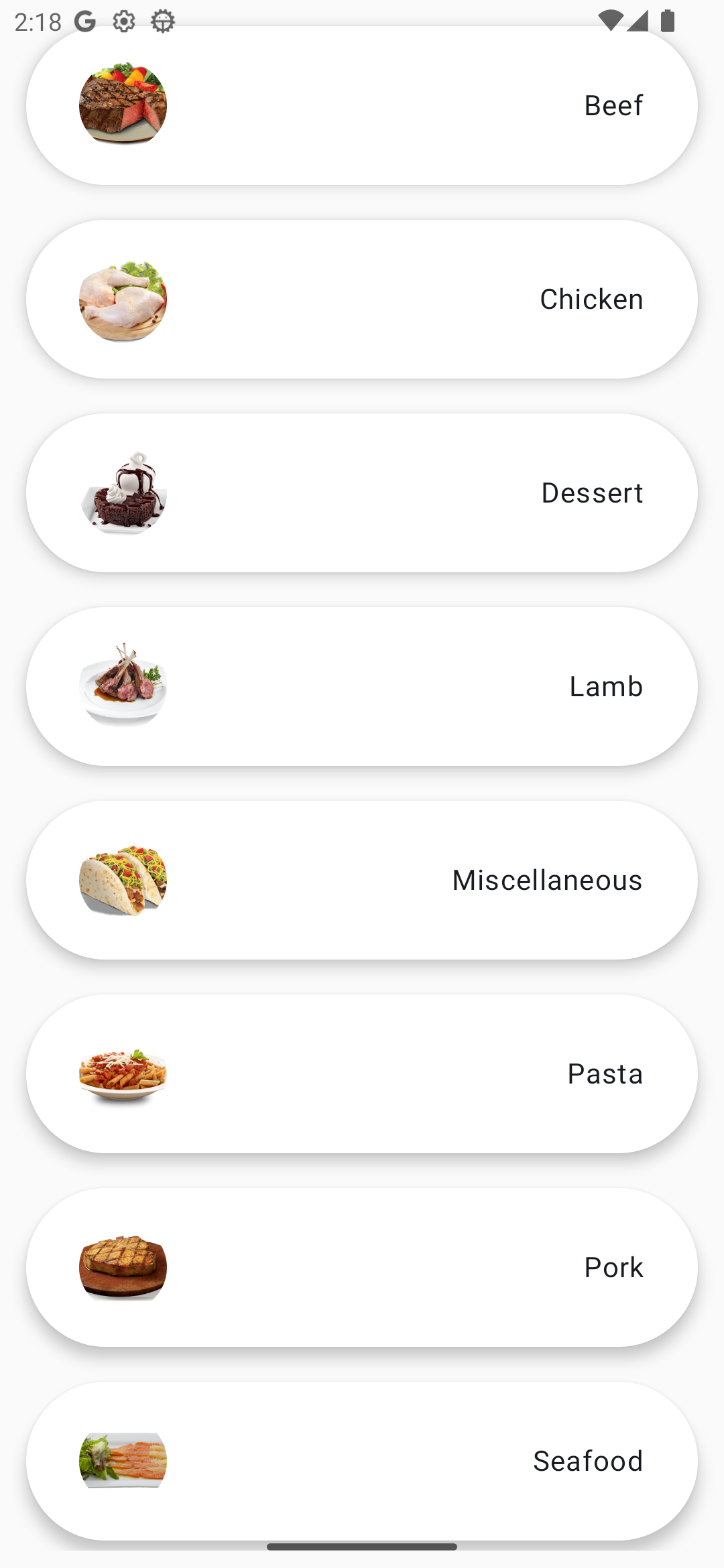The image size is (724, 1568).
Task: View the Pasta category
Action: click(x=362, y=1073)
